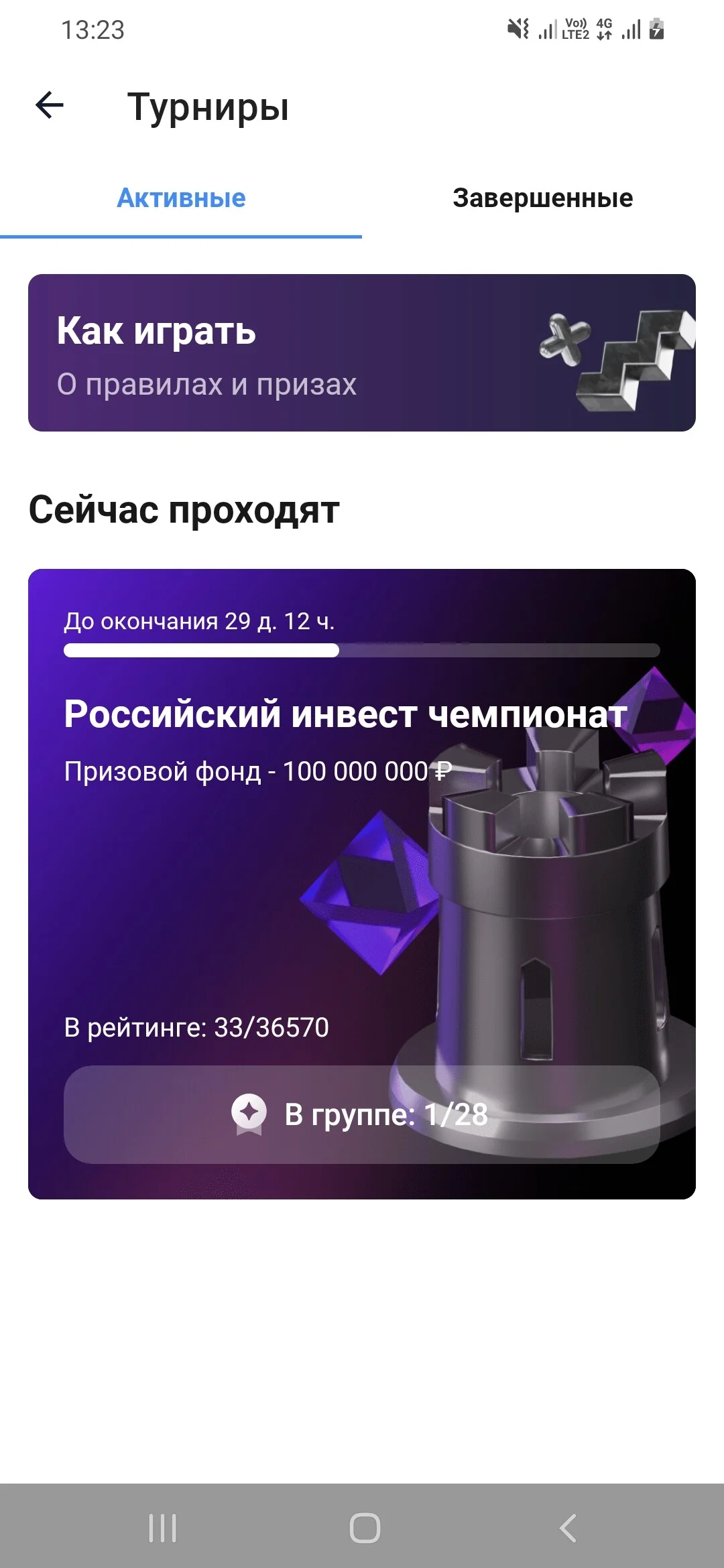Open the Как играть rules banner
Viewport: 724px width, 1568px height.
coord(362,352)
